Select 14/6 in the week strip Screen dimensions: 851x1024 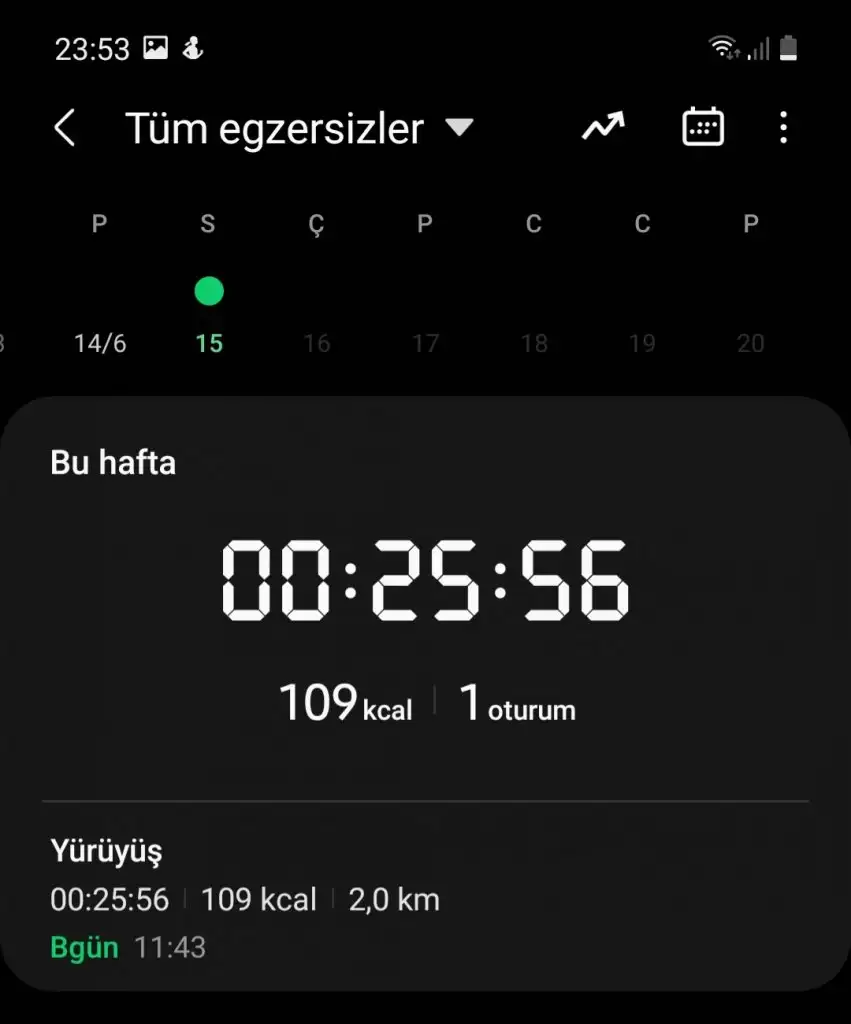coord(100,343)
